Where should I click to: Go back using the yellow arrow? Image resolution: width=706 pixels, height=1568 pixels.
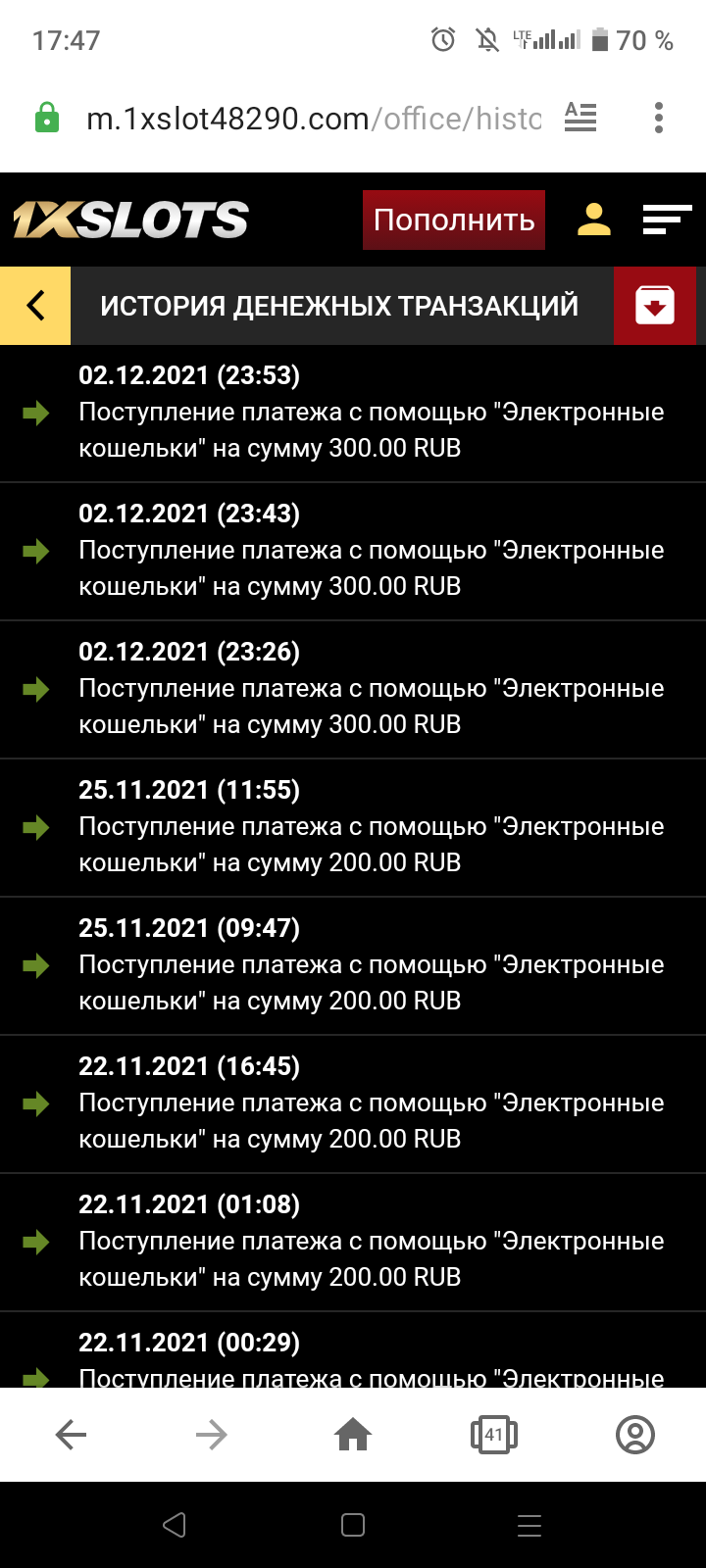(x=35, y=306)
